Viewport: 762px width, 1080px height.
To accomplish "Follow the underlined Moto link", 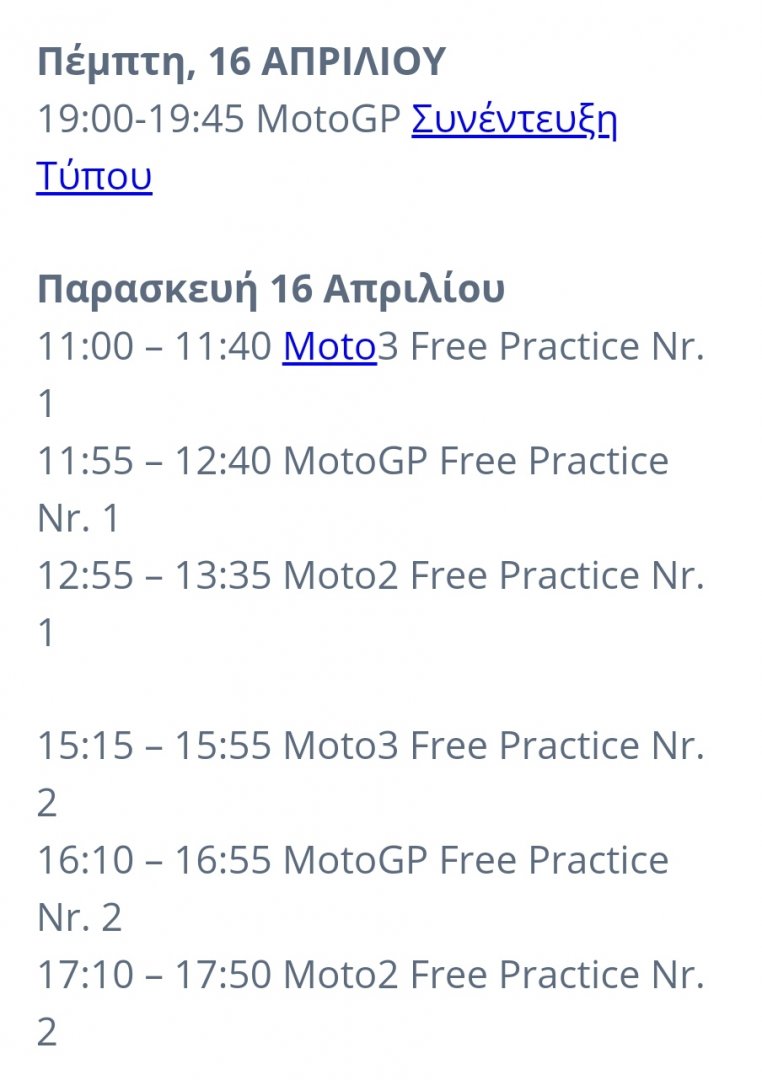I will pyautogui.click(x=329, y=346).
